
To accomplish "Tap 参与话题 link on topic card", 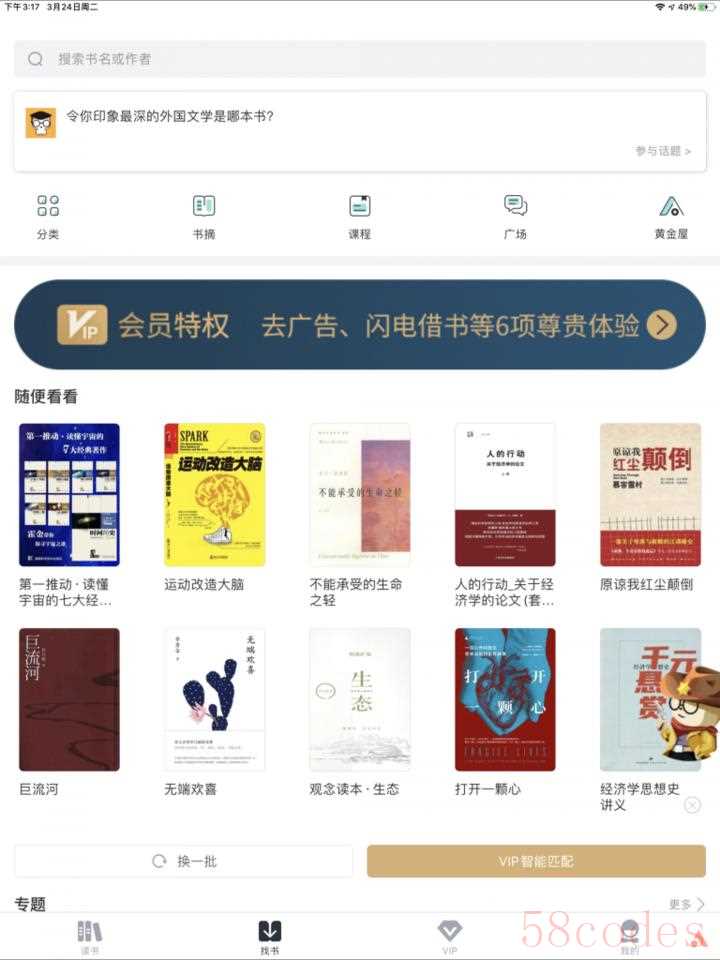I will click(663, 151).
